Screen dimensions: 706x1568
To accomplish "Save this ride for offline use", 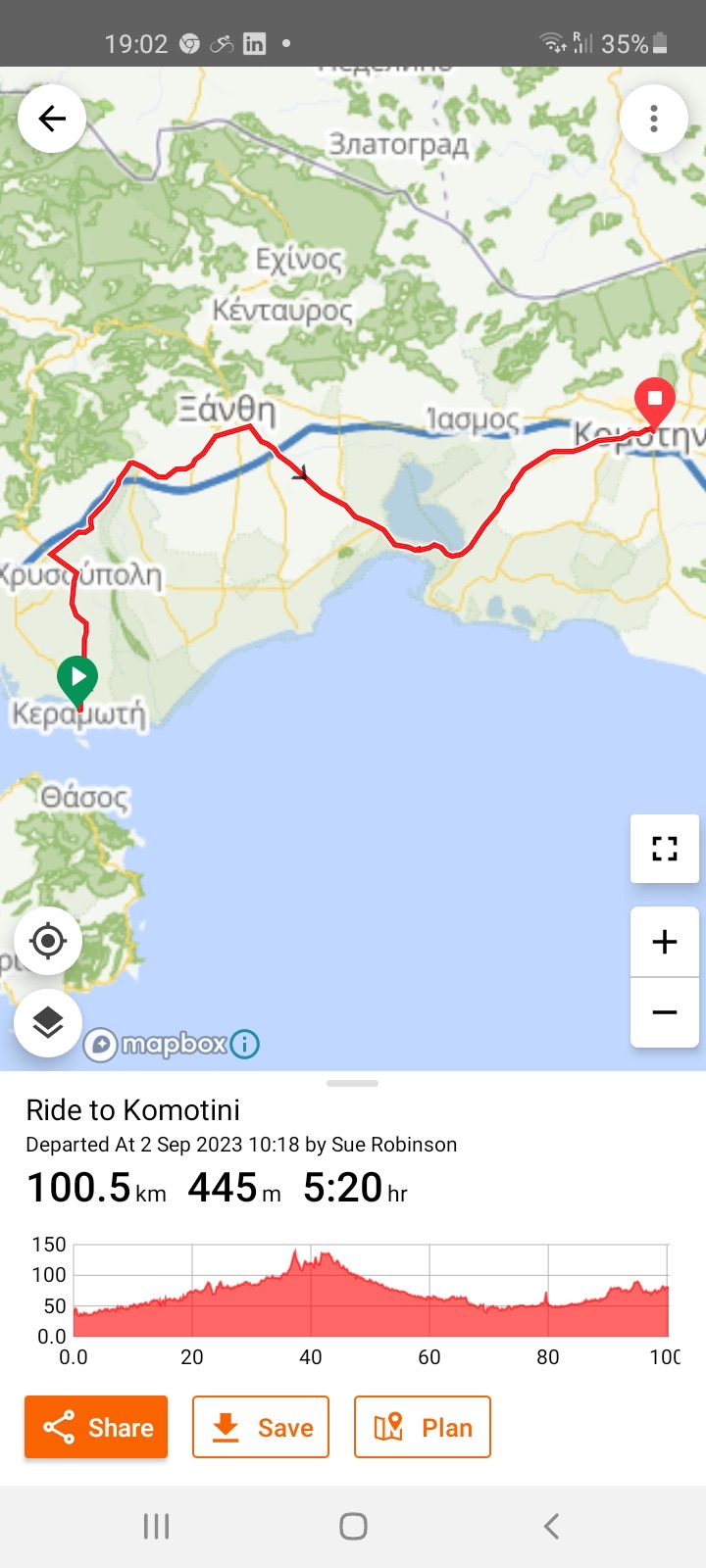I will 261,1427.
